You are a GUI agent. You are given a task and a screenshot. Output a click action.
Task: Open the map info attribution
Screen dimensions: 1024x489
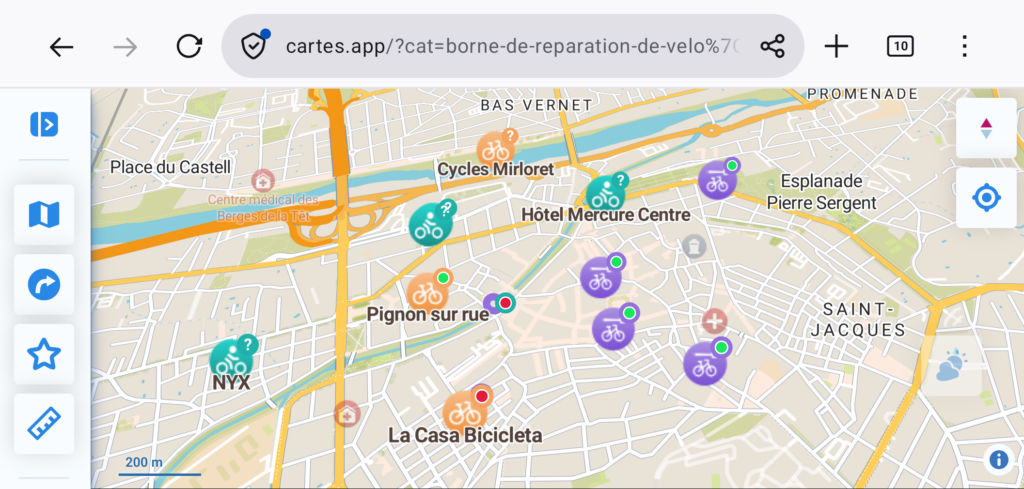[998, 460]
